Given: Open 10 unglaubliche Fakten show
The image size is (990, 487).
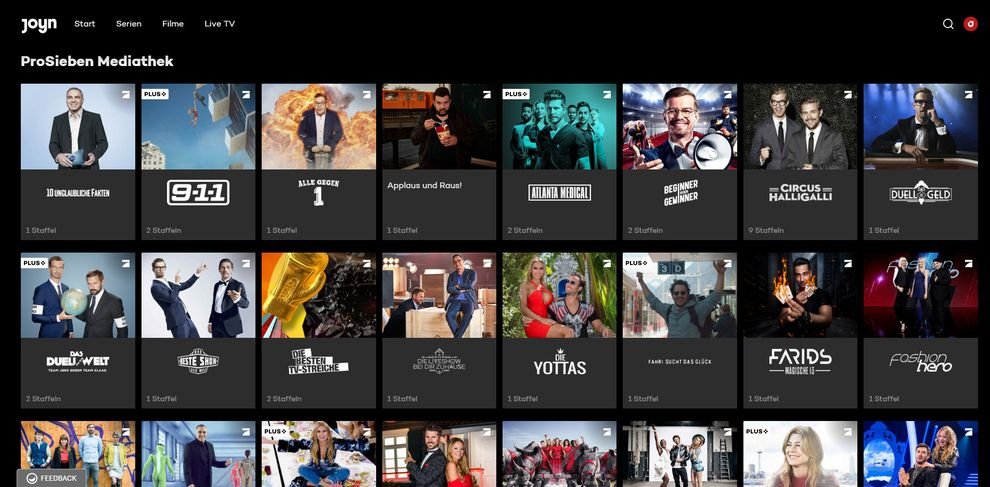Looking at the screenshot, I should click(x=78, y=160).
